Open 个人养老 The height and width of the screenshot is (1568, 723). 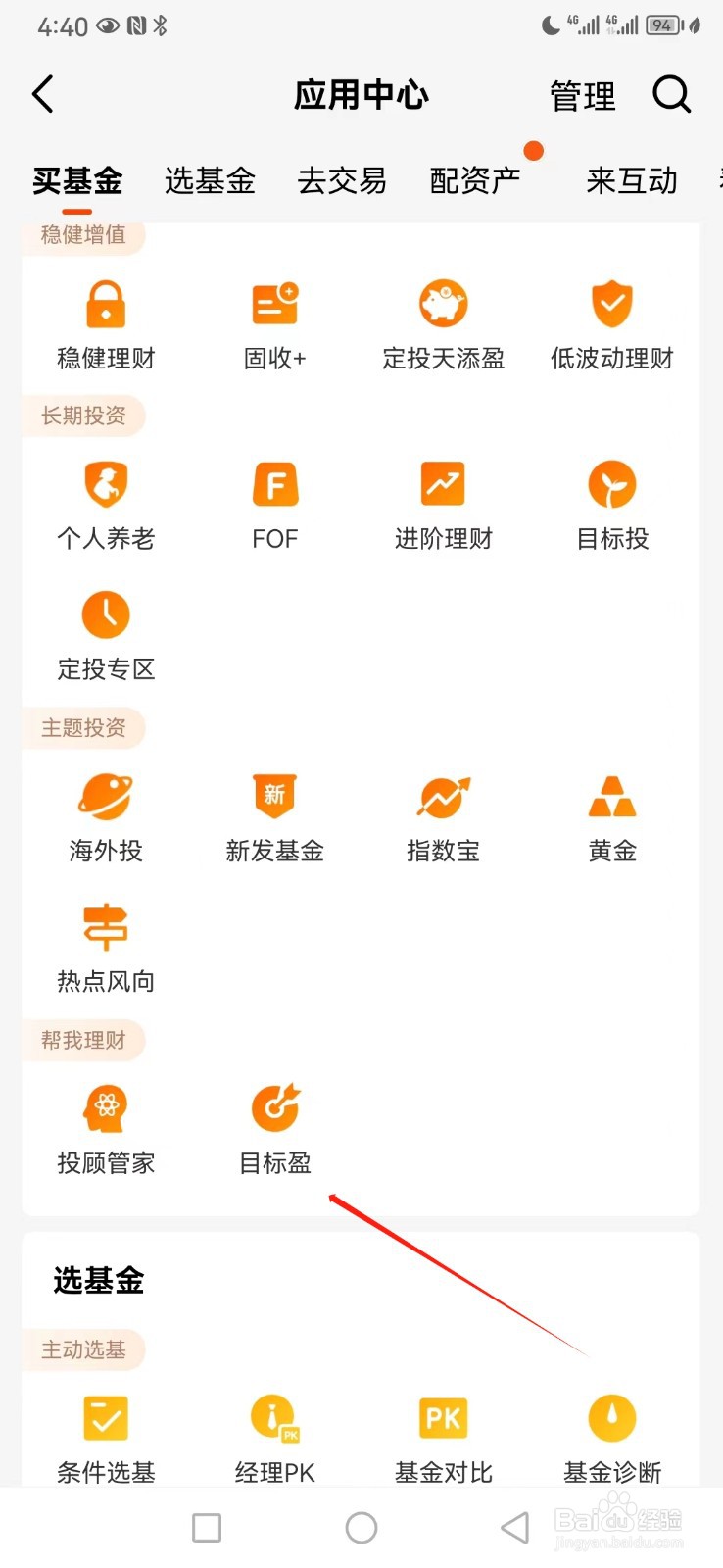(x=106, y=506)
